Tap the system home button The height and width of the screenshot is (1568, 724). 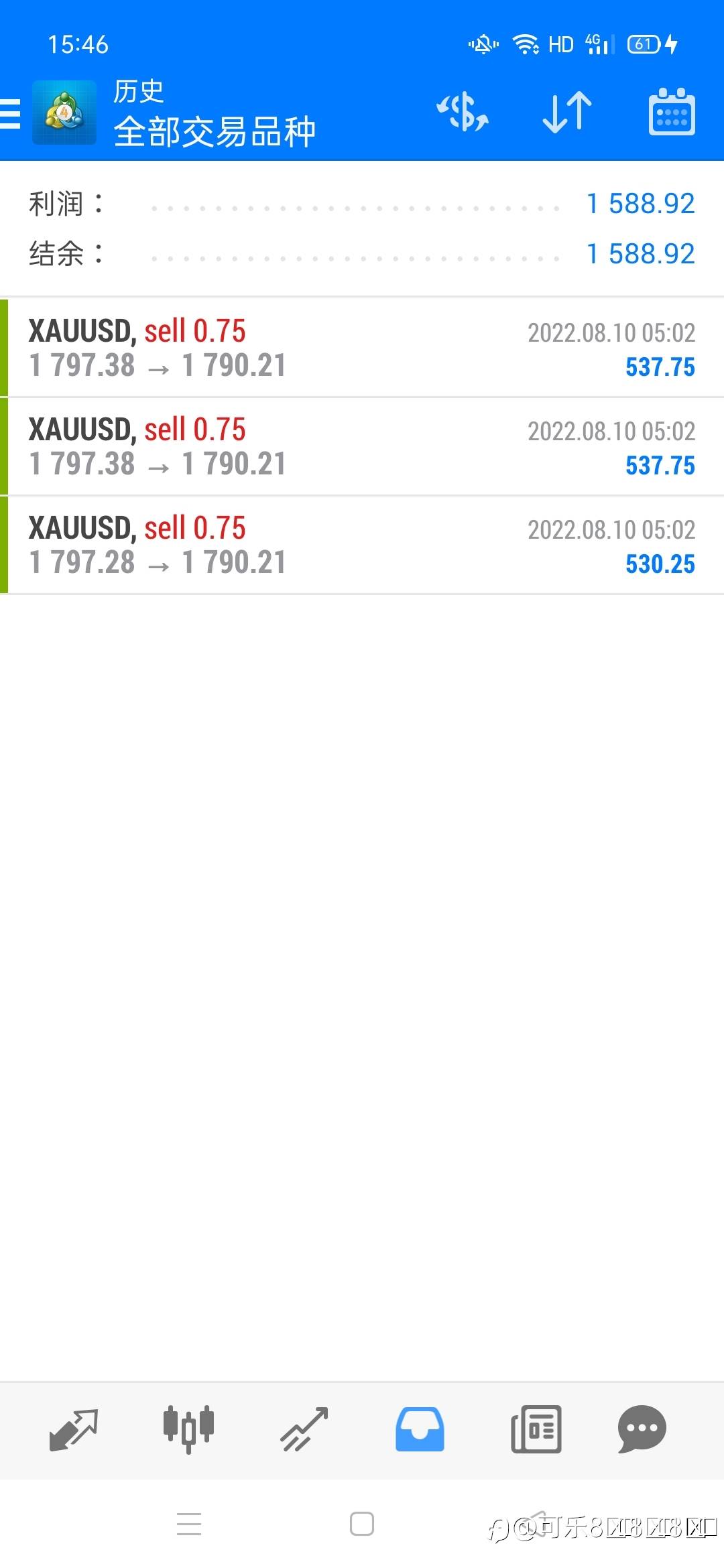tap(362, 1524)
